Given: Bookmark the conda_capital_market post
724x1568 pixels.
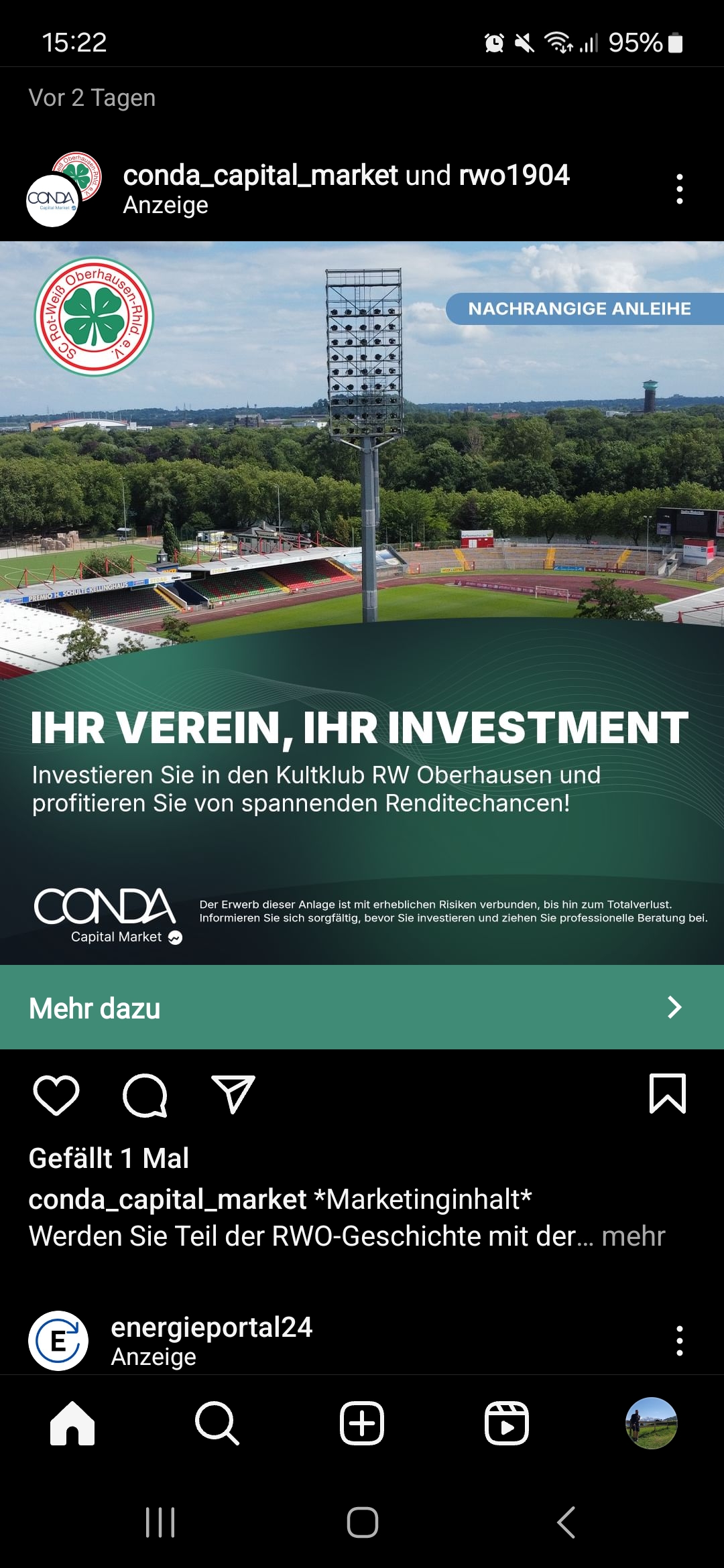Looking at the screenshot, I should [x=667, y=1094].
